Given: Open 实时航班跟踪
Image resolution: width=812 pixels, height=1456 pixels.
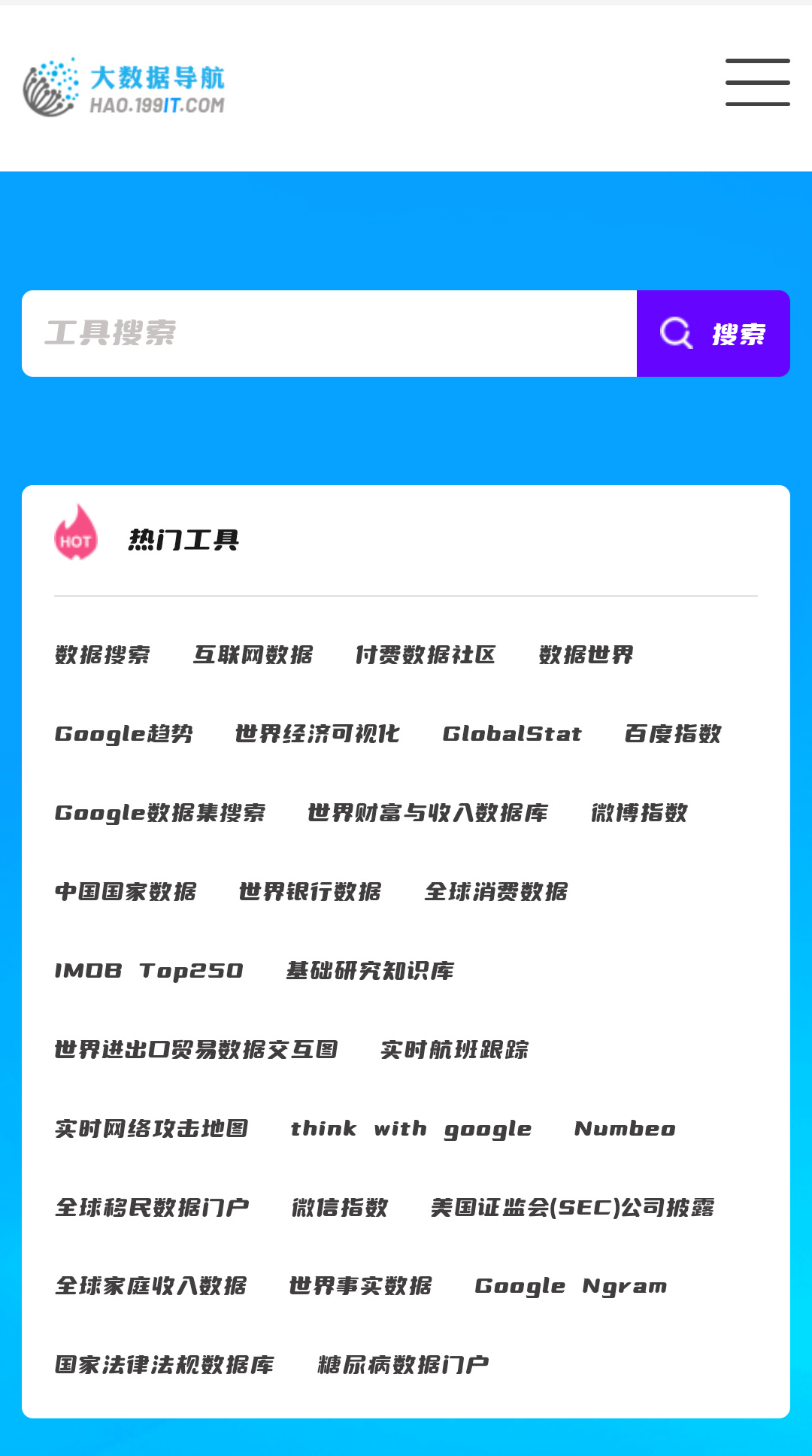Looking at the screenshot, I should pos(454,1050).
